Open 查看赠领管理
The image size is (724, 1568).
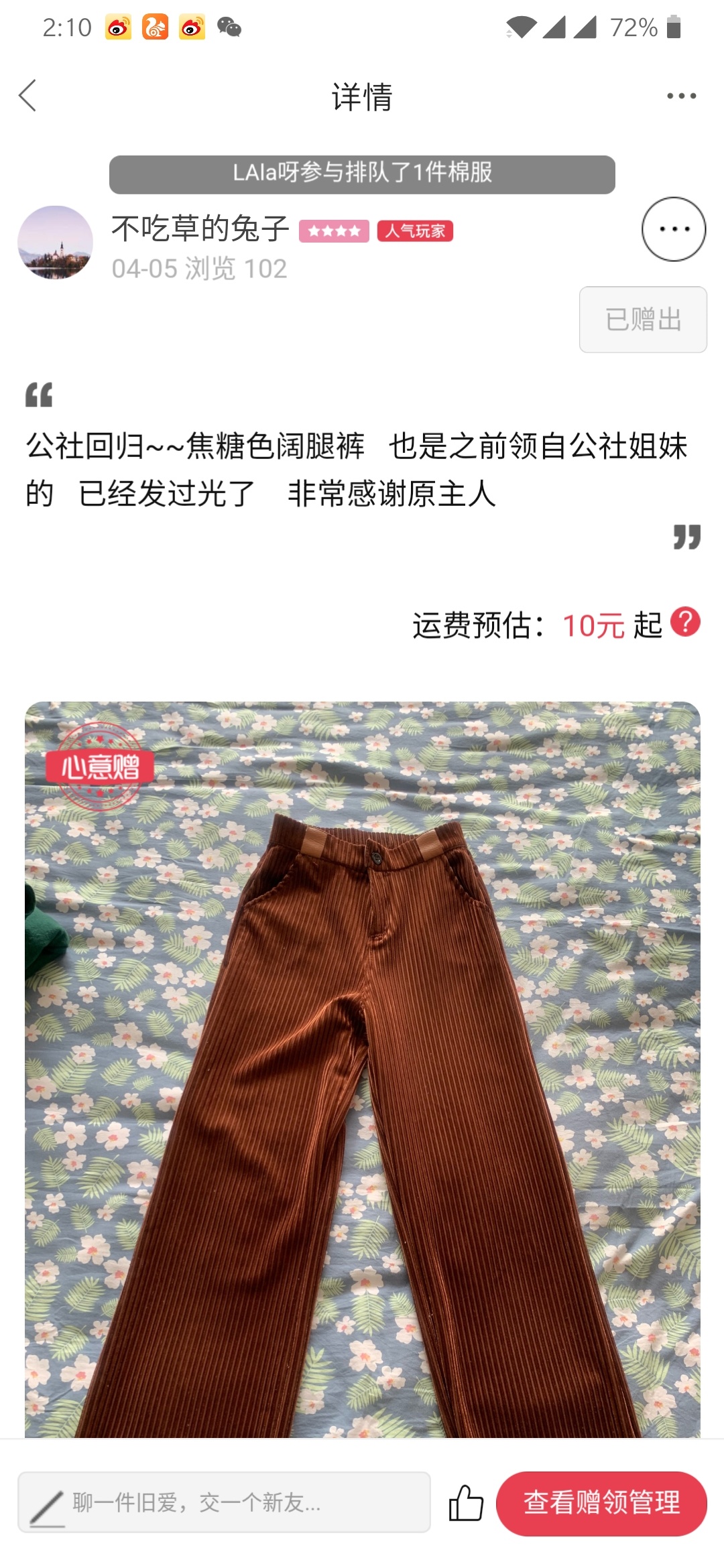pos(601,1502)
